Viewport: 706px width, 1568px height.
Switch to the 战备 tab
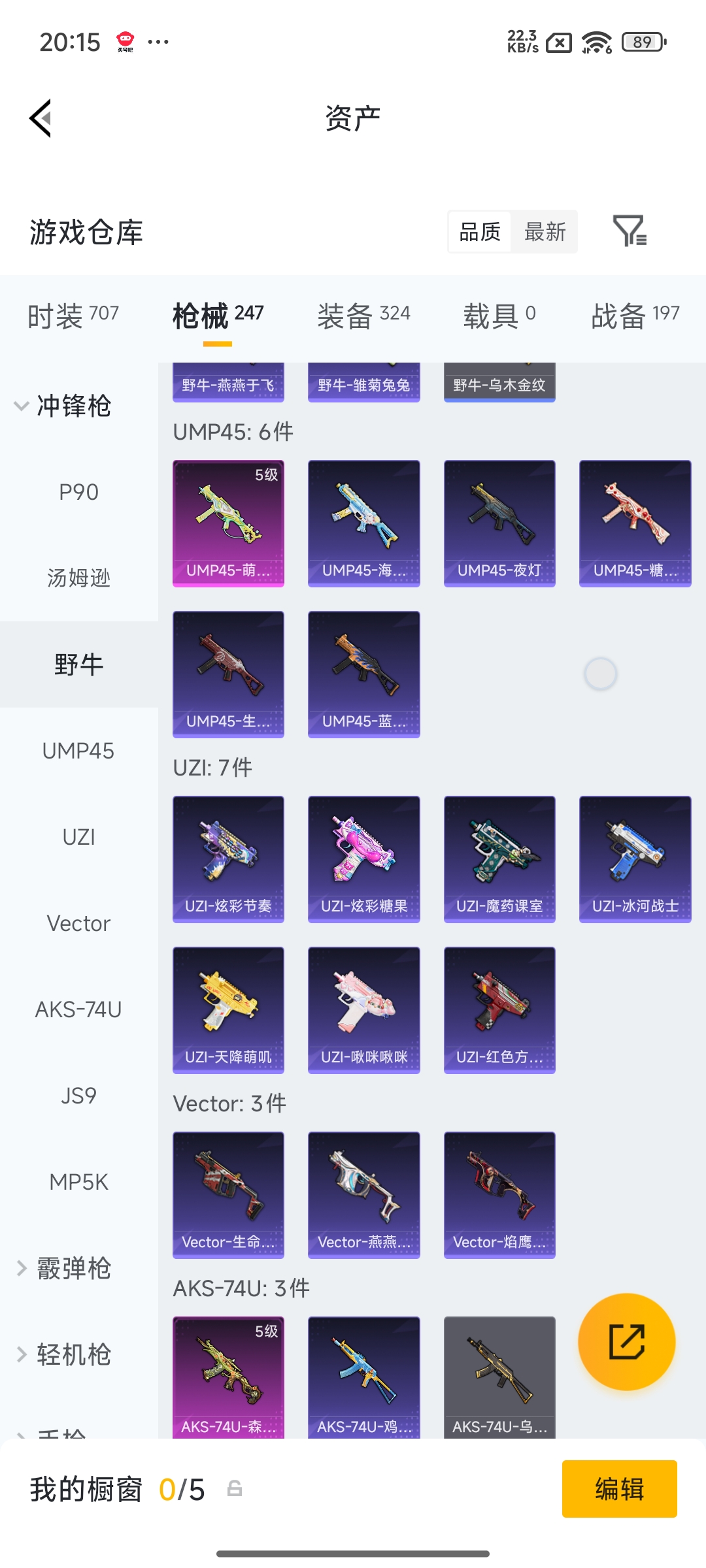point(635,316)
